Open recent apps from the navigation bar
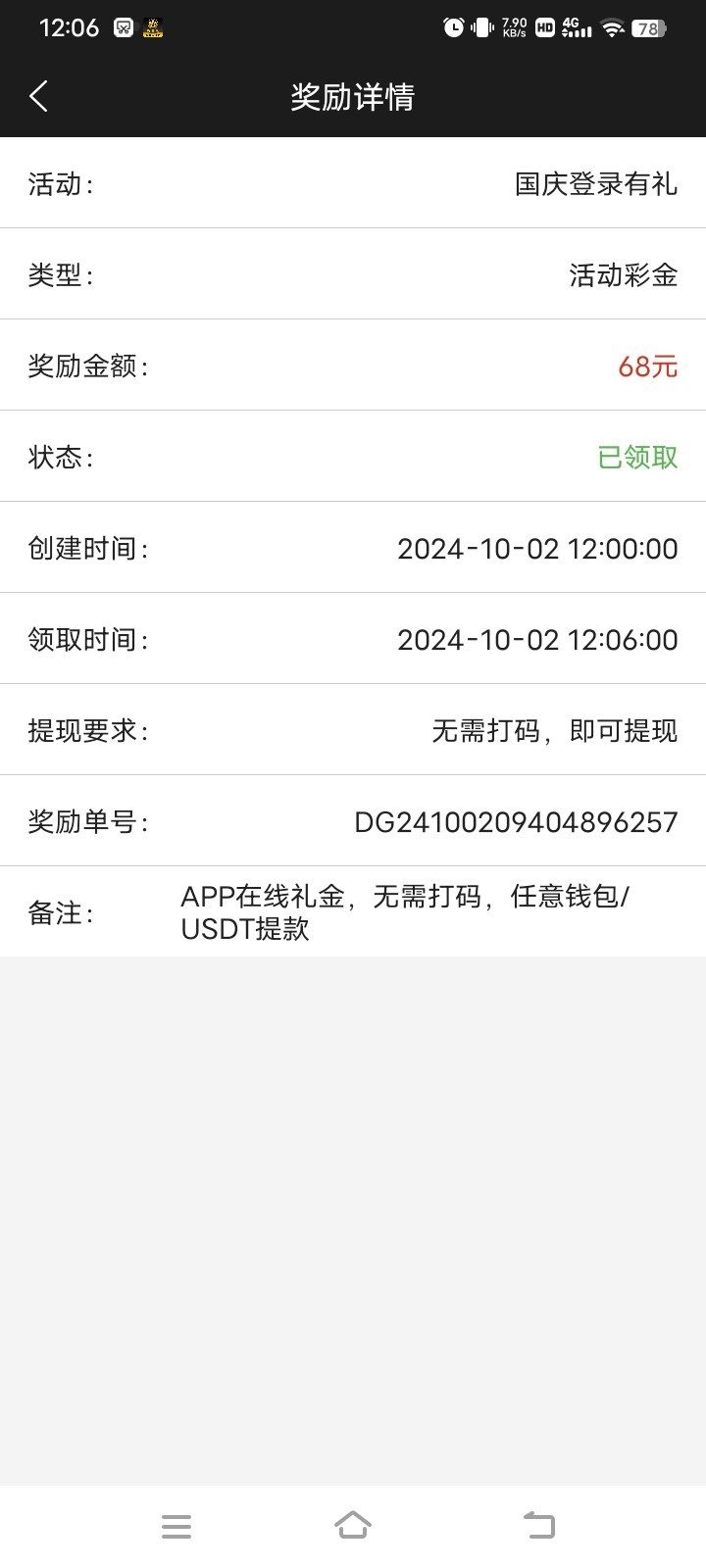Image resolution: width=706 pixels, height=1568 pixels. tap(176, 1526)
